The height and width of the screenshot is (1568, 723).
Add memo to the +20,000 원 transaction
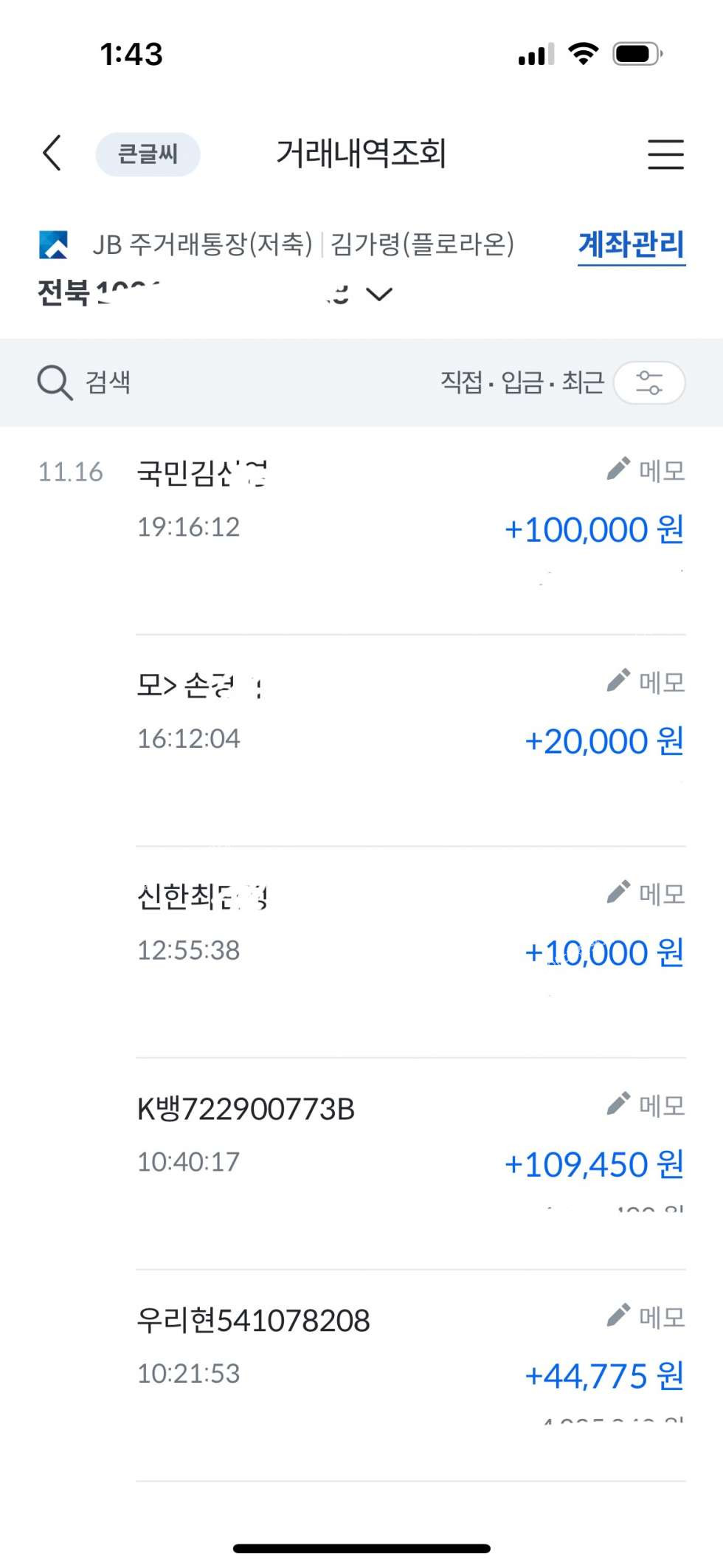pyautogui.click(x=646, y=681)
